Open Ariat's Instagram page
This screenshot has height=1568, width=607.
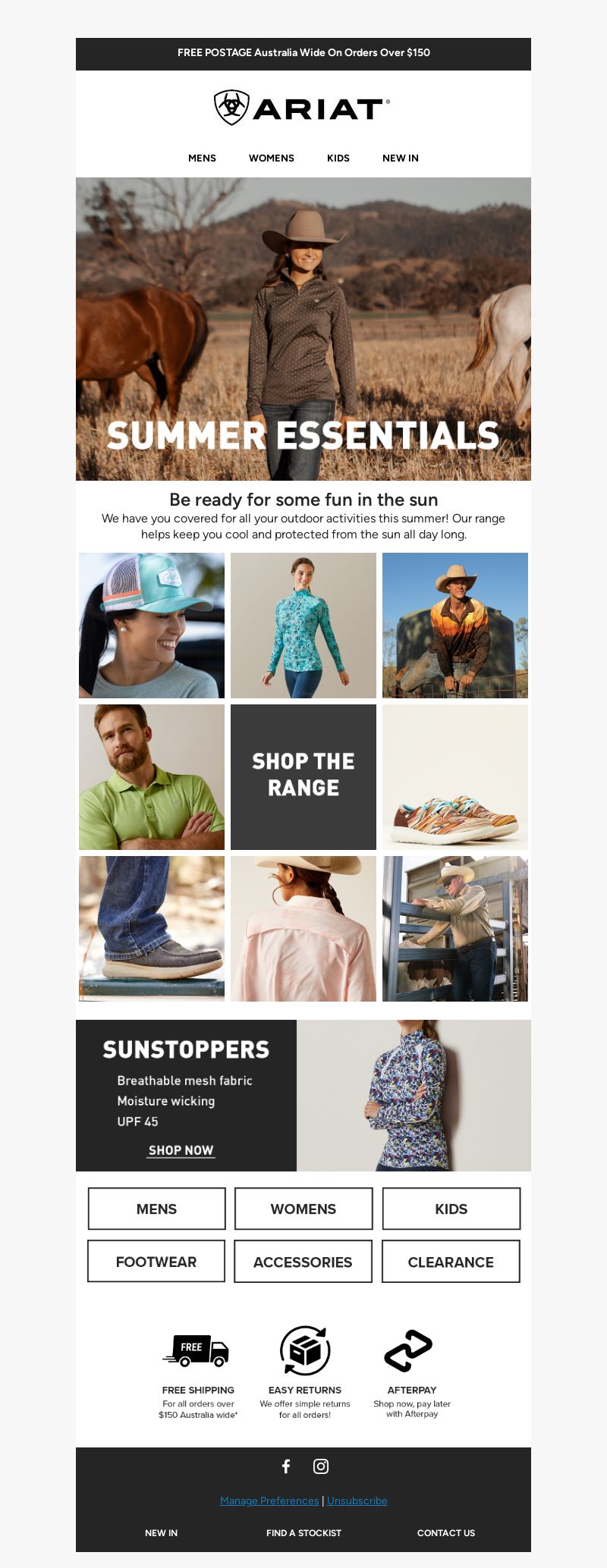coord(321,1466)
